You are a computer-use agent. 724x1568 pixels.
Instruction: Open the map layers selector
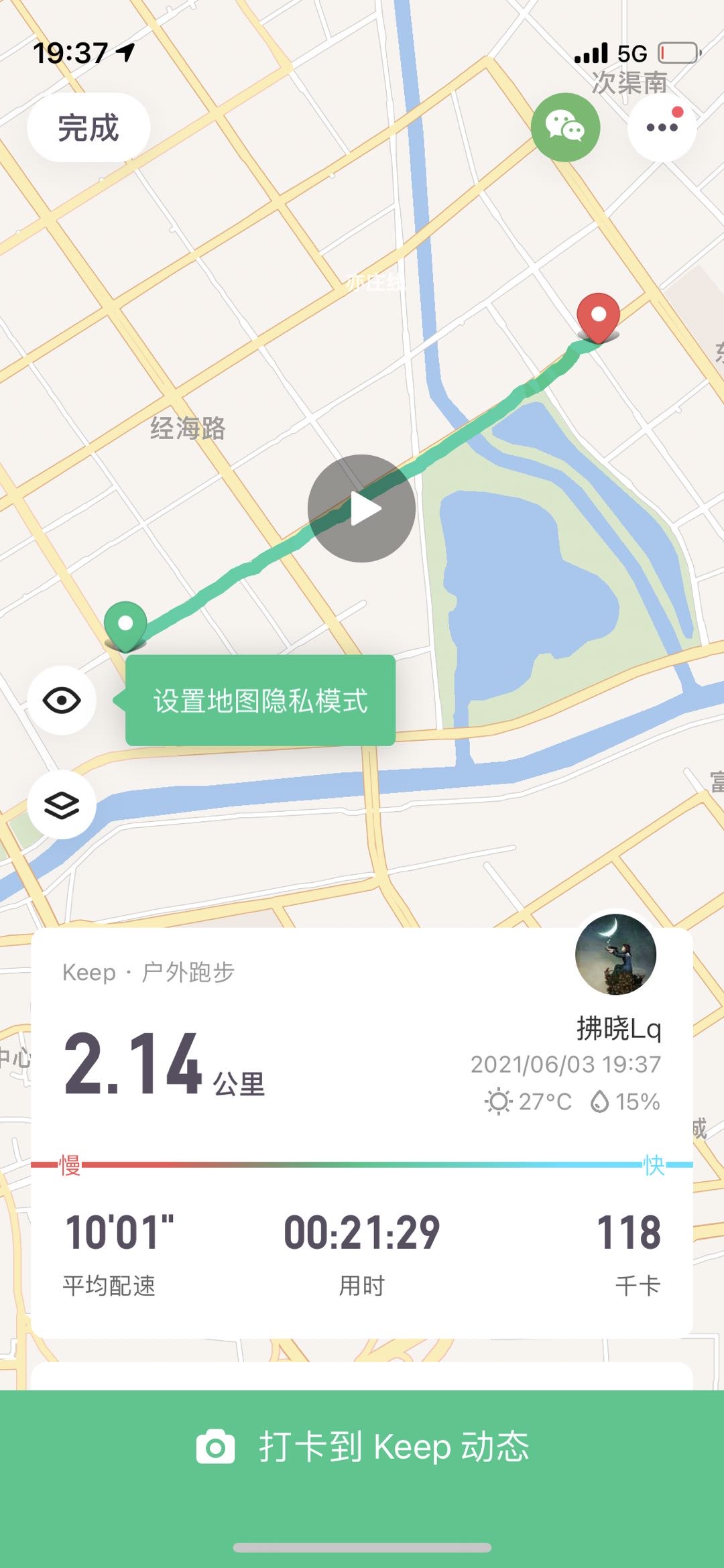(62, 804)
